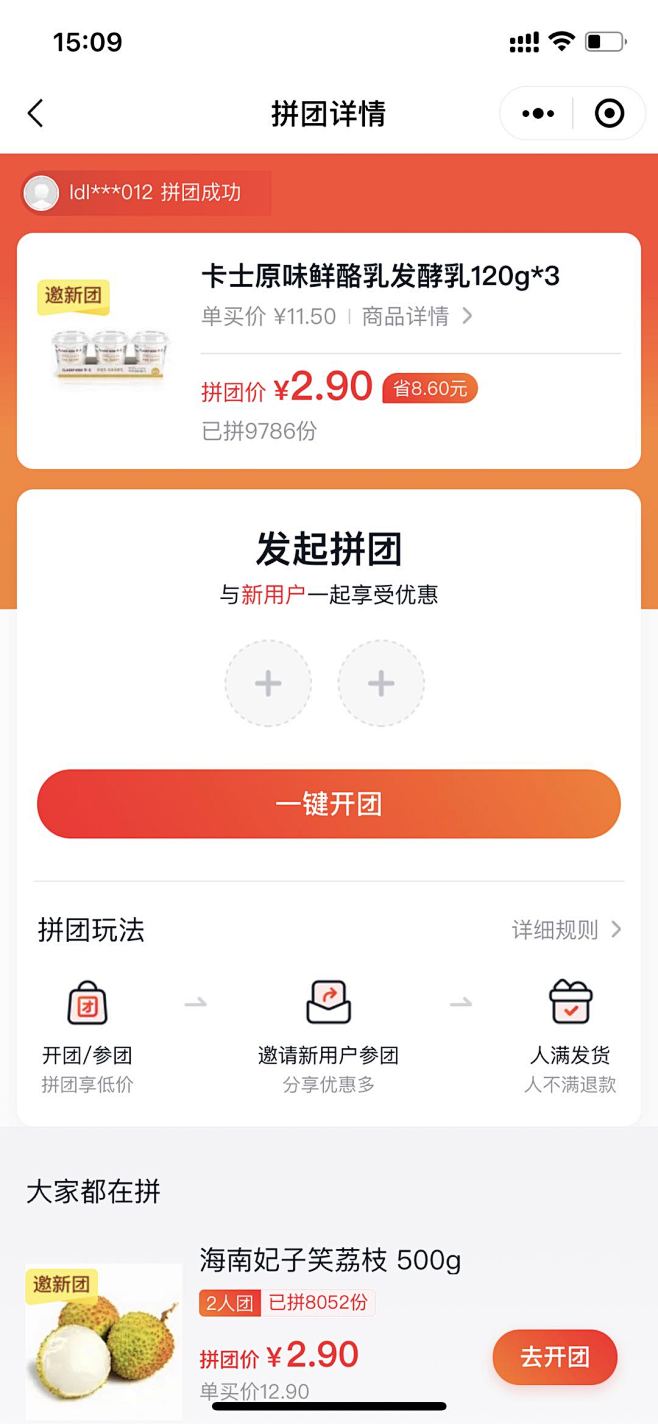Image resolution: width=658 pixels, height=1424 pixels.
Task: Tap 去开团 for 海南妃子笑荔枝
Action: [554, 1357]
